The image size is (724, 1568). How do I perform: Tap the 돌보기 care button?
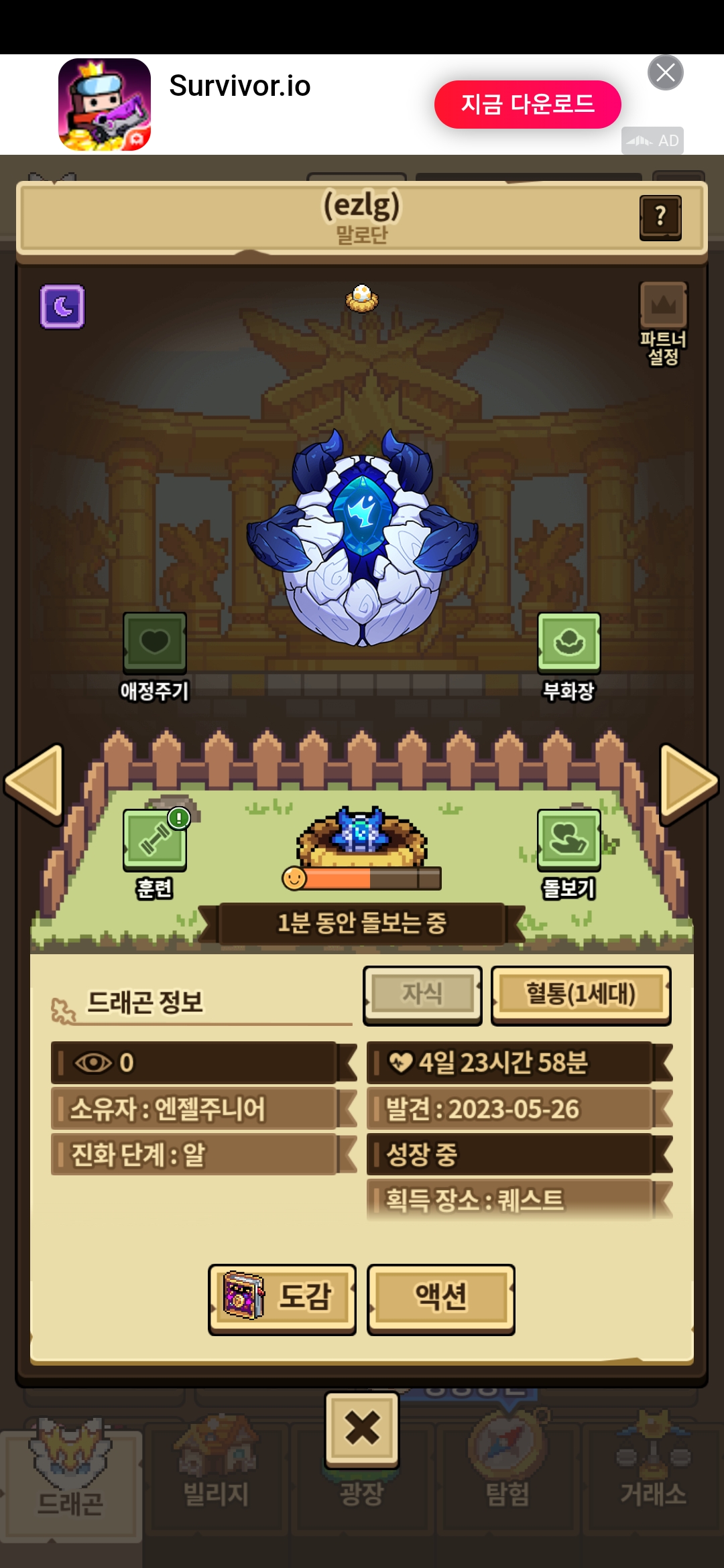click(568, 853)
